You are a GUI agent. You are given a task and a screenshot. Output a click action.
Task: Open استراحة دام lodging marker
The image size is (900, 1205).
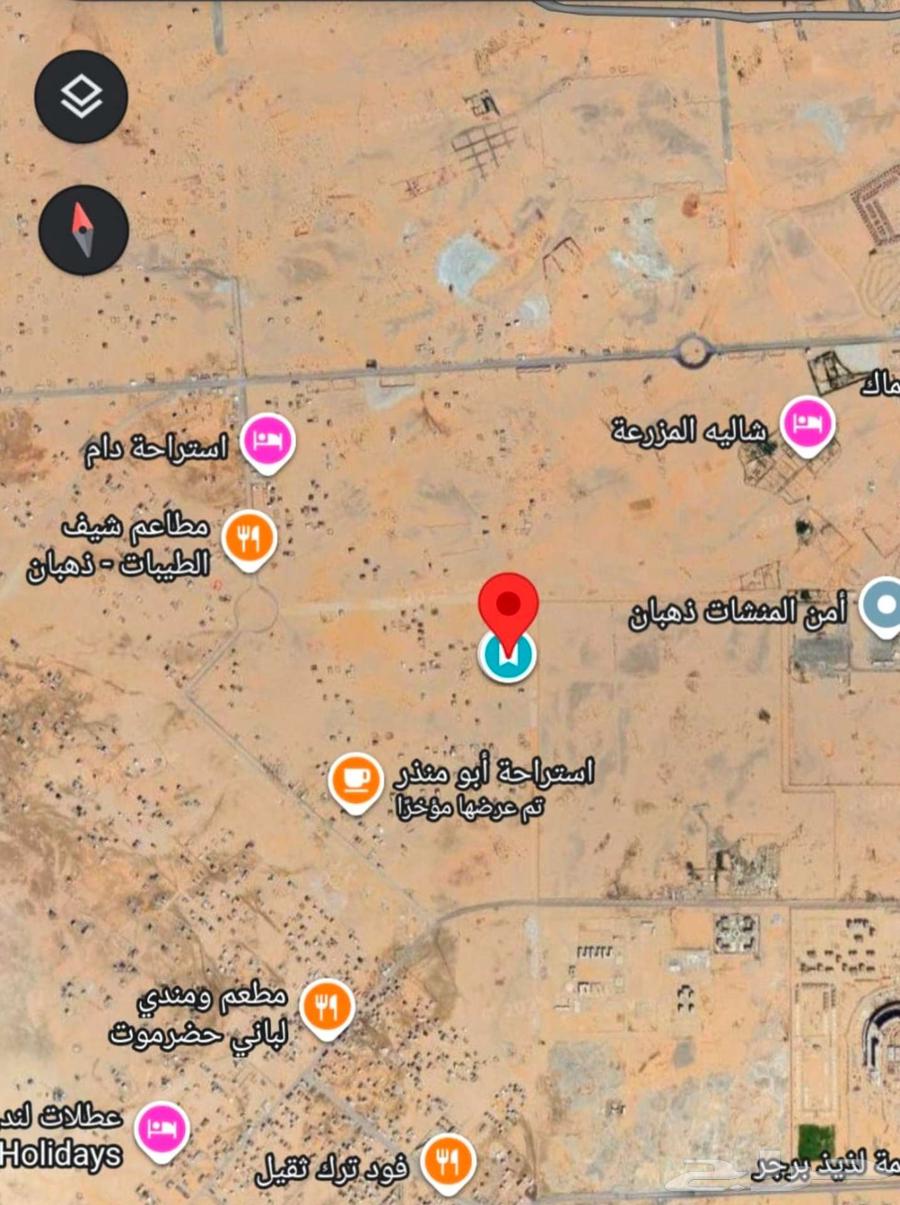click(x=266, y=440)
